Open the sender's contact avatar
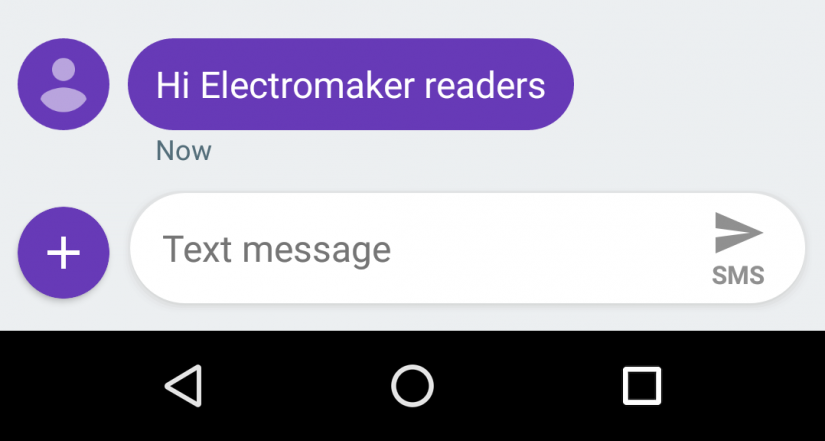This screenshot has height=441, width=825. click(63, 85)
